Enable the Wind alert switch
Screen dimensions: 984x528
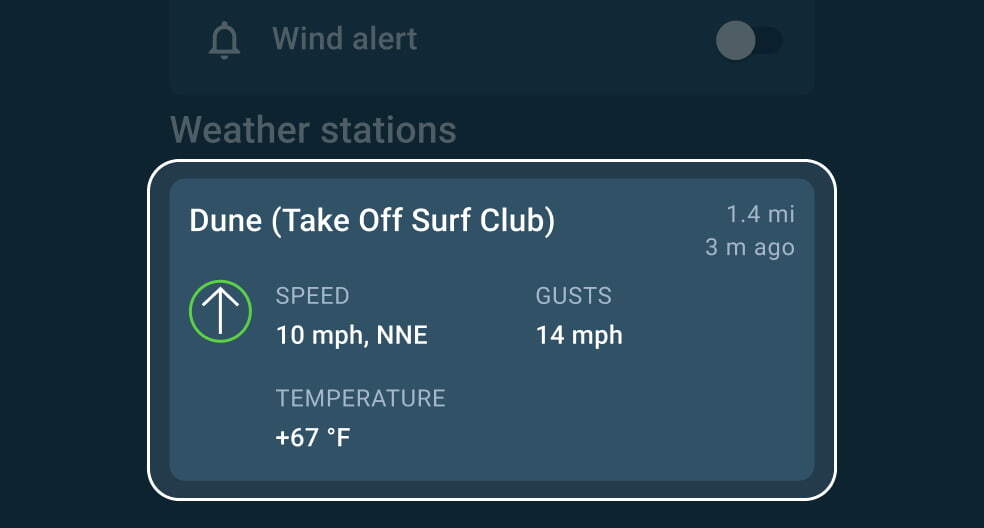(748, 41)
